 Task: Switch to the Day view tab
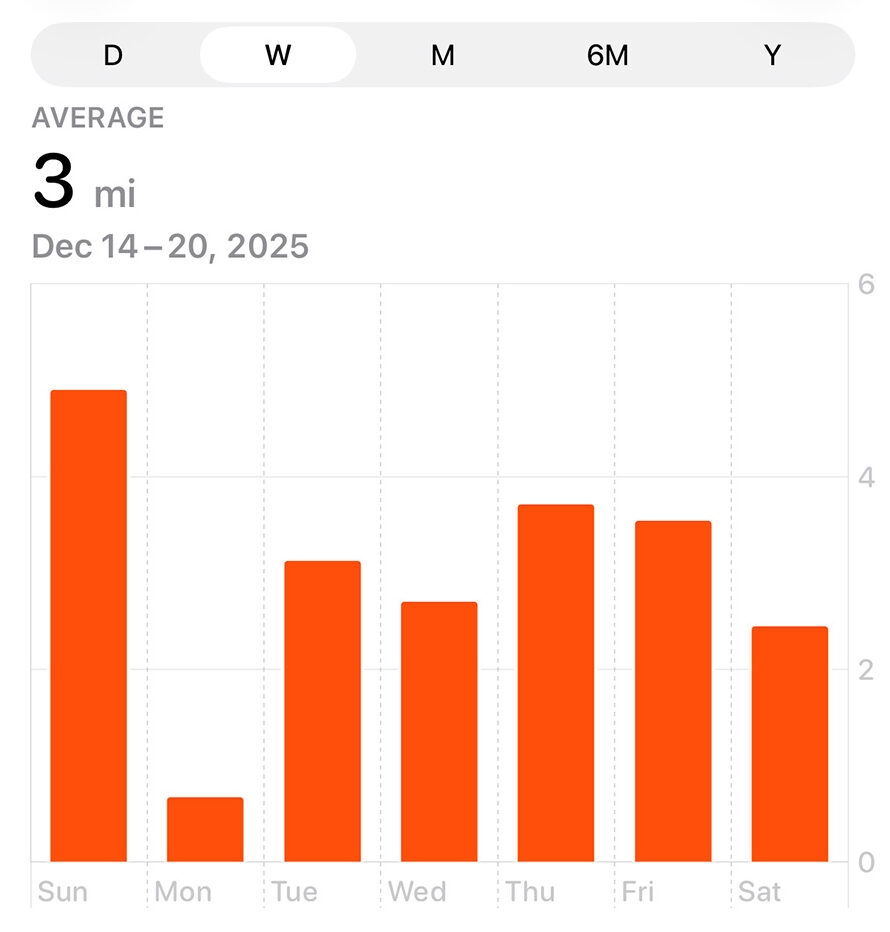pyautogui.click(x=112, y=56)
